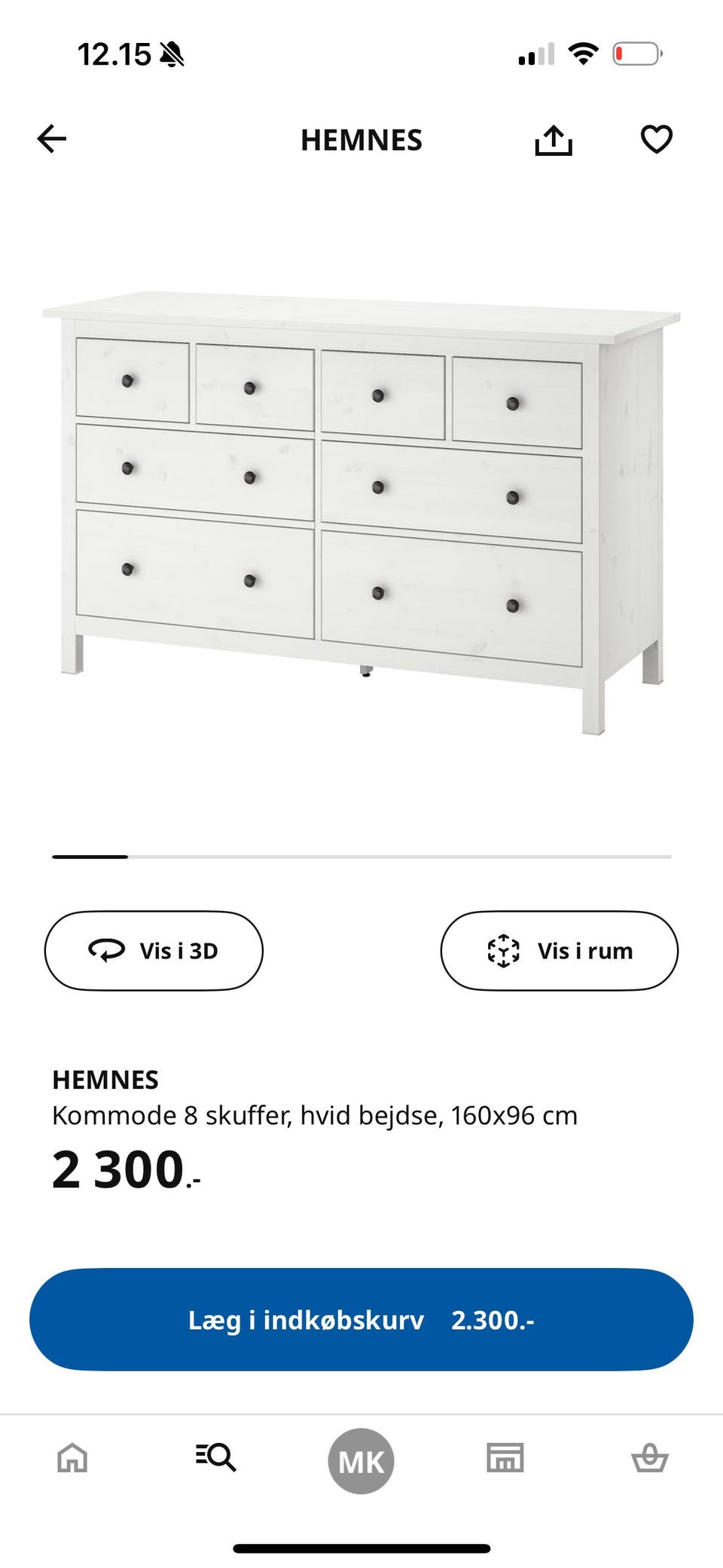Screen dimensions: 723x1568
Task: Open the search icon in bottom navigation
Action: pos(216,1458)
